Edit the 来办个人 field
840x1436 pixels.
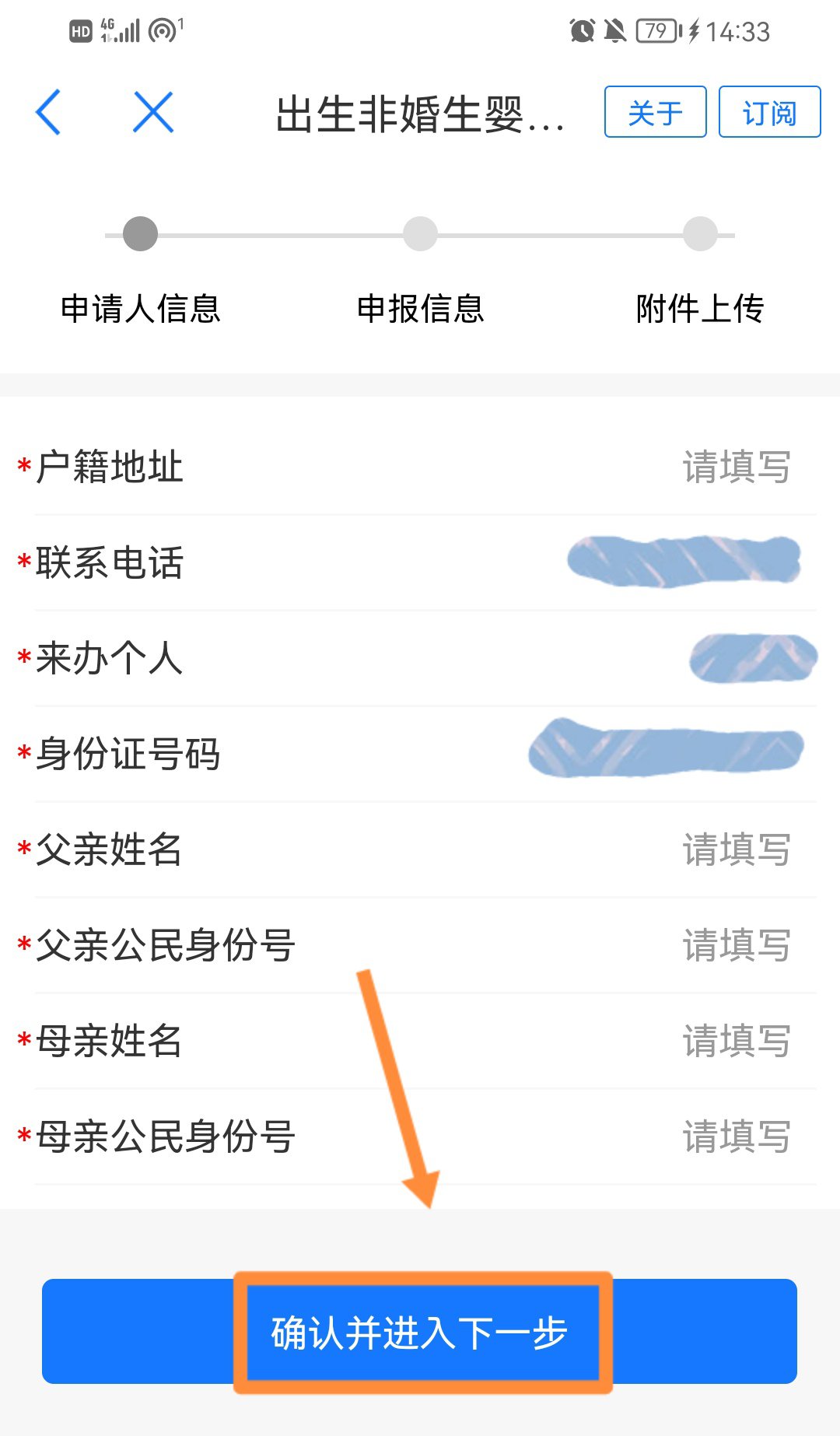pyautogui.click(x=752, y=658)
